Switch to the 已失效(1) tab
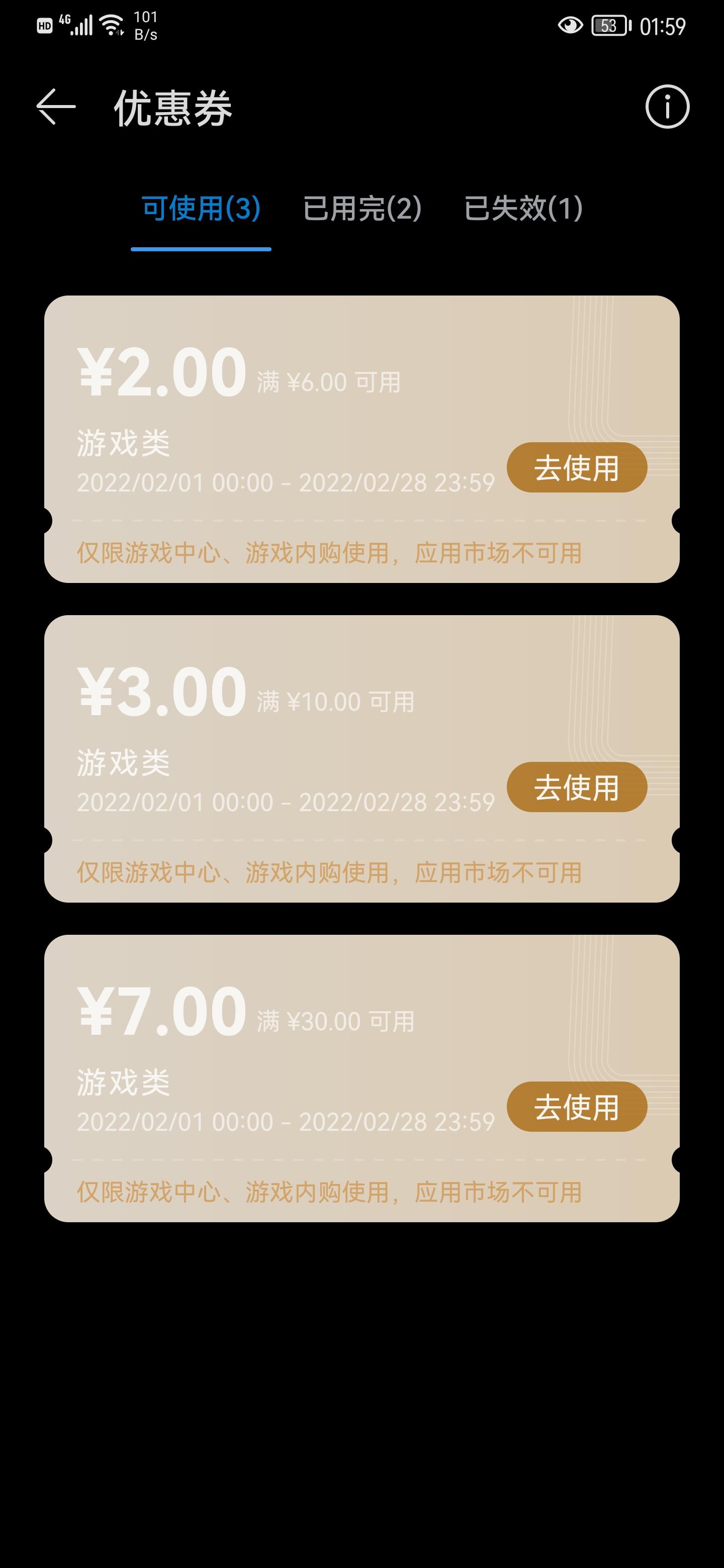Screen dimensions: 724x1568 click(x=523, y=209)
